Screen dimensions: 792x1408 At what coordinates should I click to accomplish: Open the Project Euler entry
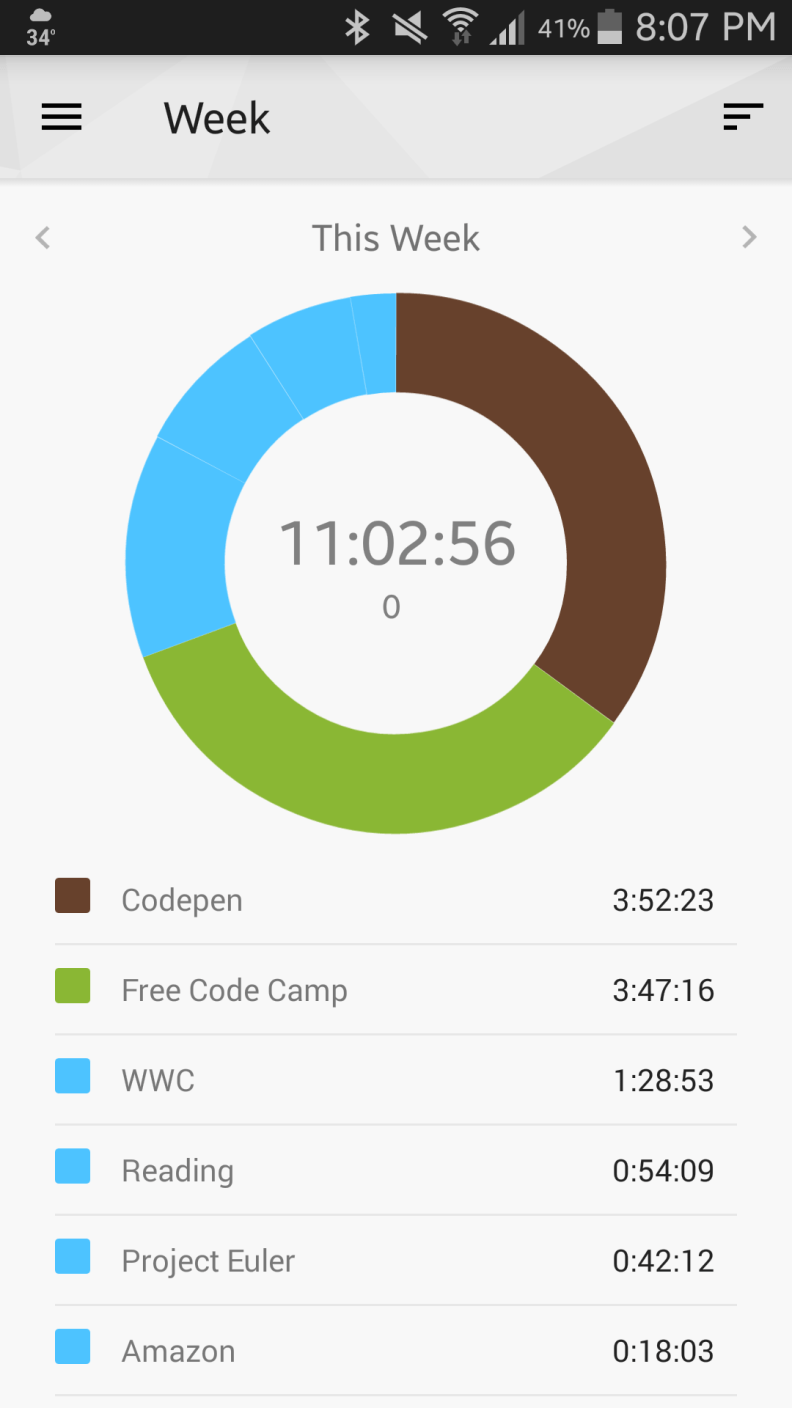click(x=396, y=1260)
